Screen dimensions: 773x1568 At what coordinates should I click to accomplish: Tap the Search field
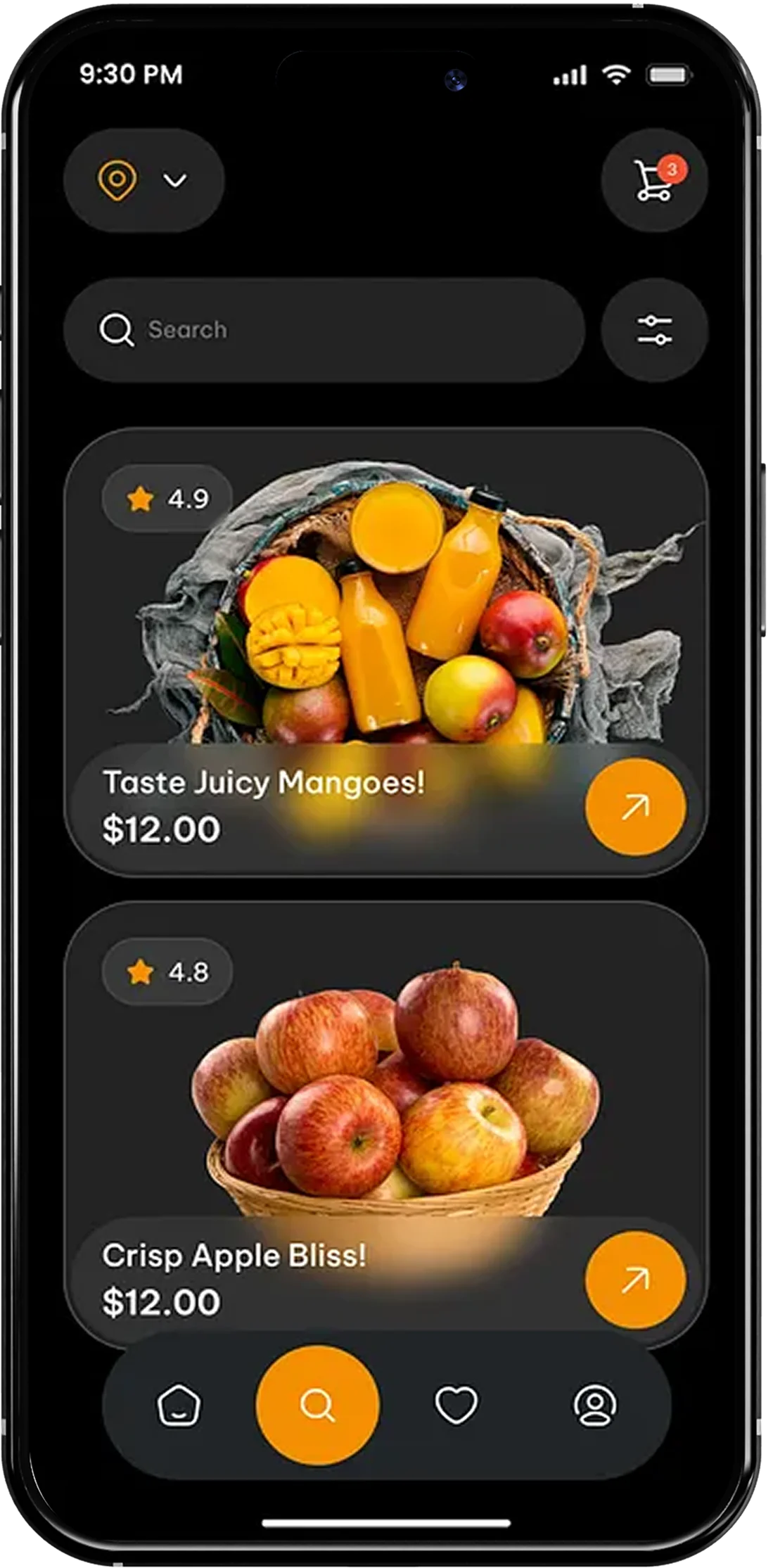click(324, 330)
